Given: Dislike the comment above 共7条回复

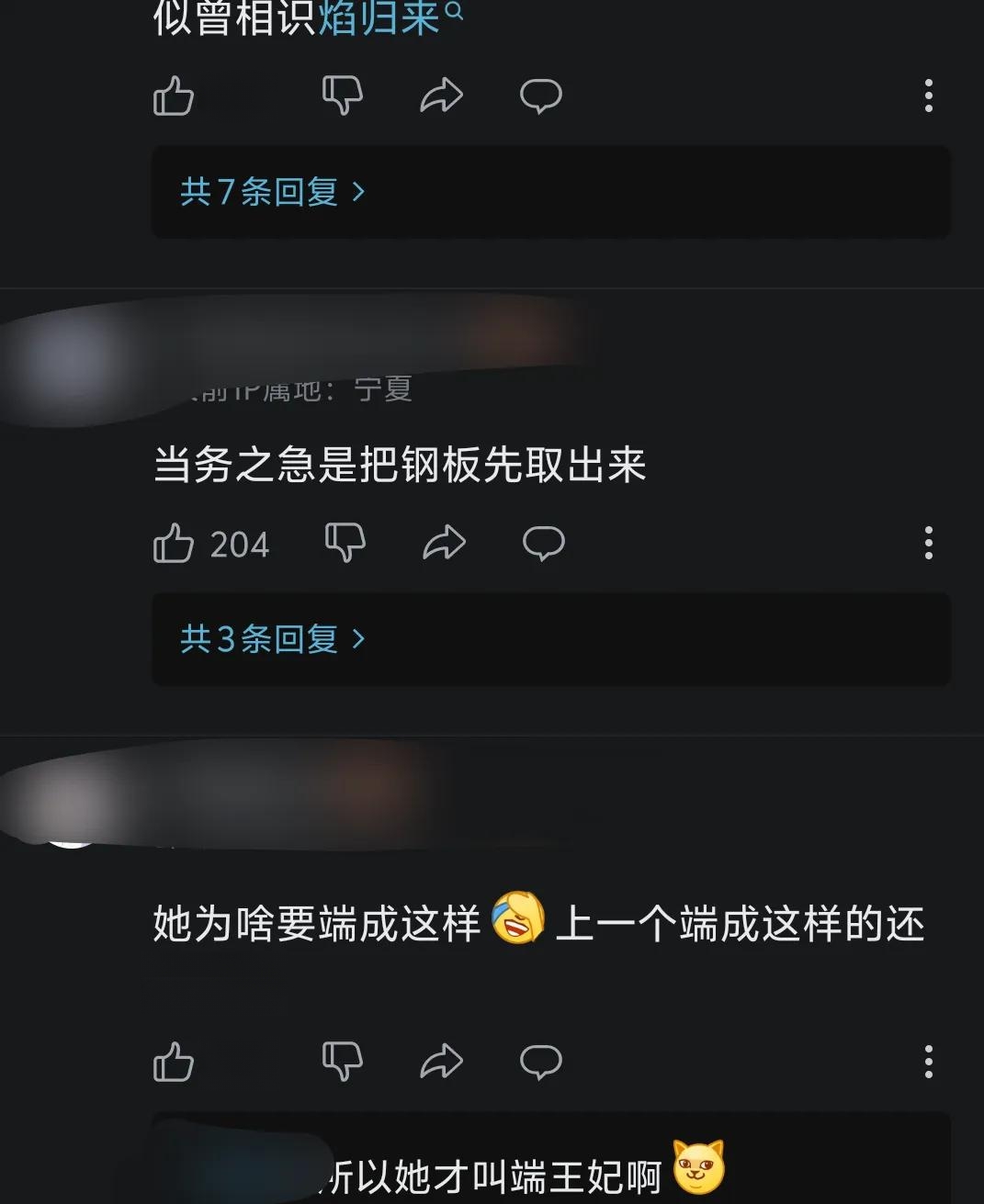Looking at the screenshot, I should click(x=343, y=95).
